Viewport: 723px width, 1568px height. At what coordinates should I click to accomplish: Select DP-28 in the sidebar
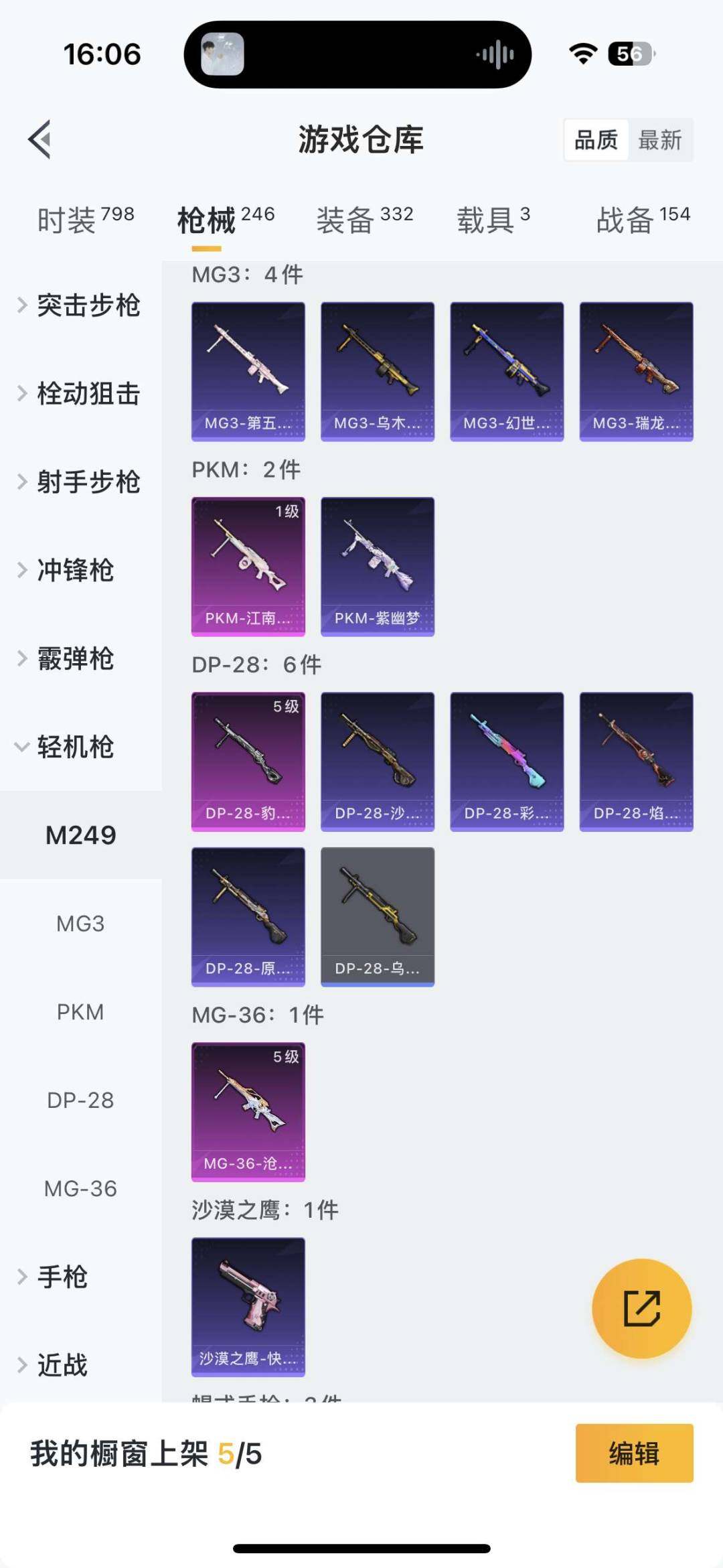[x=80, y=1100]
